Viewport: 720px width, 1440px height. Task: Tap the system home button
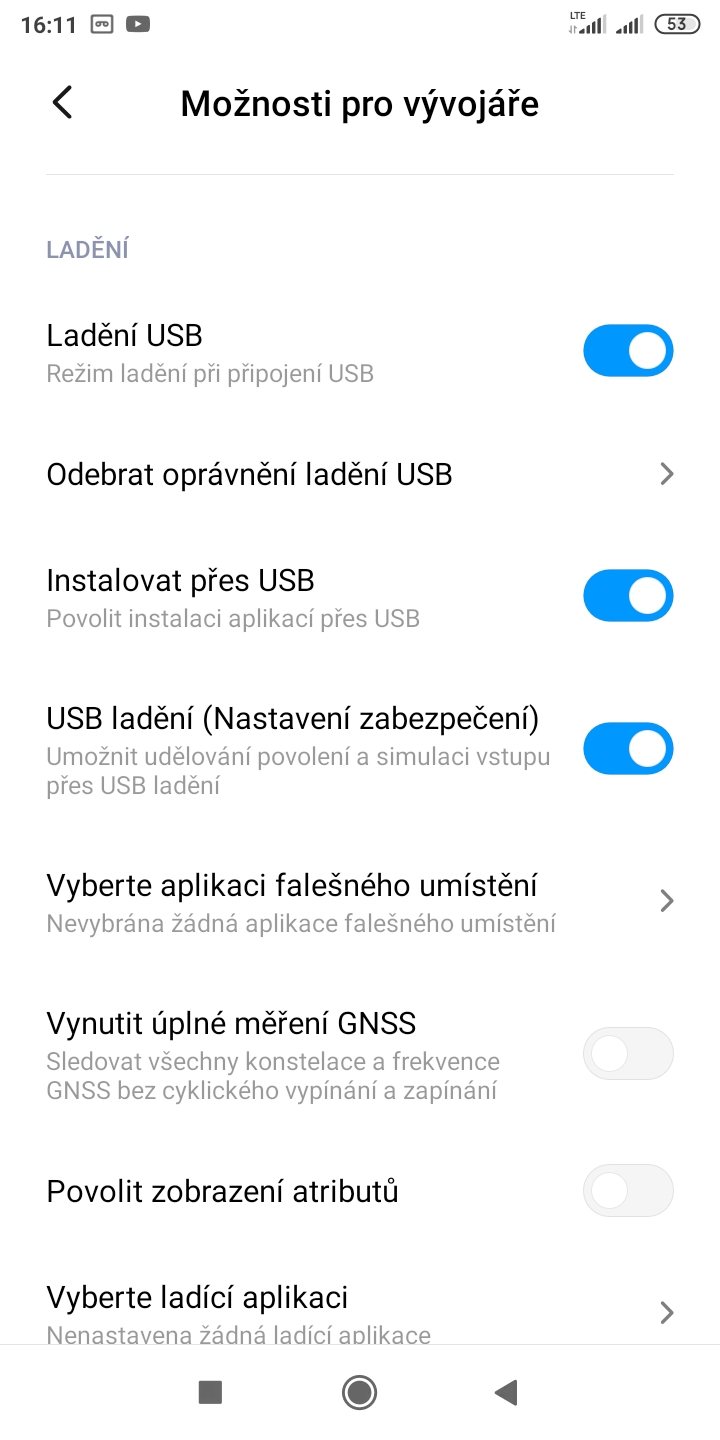click(x=359, y=1392)
